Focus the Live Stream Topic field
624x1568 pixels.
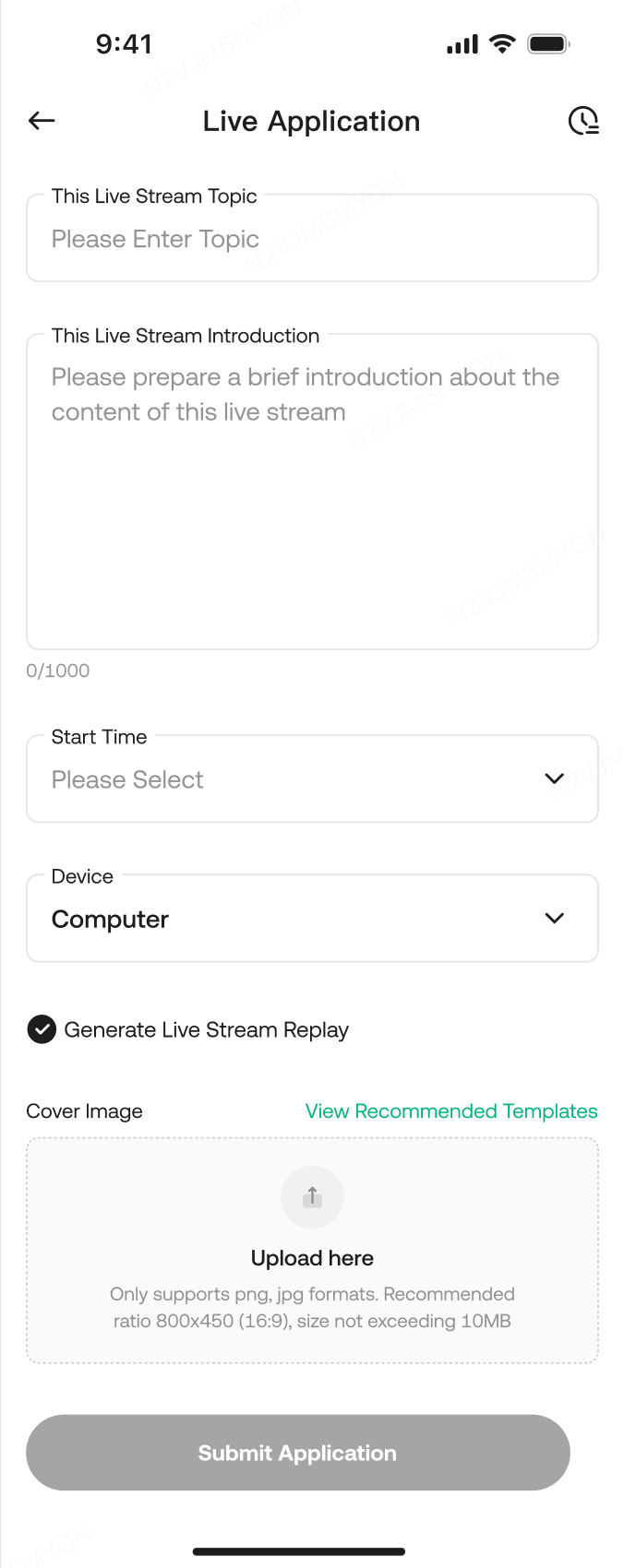(x=312, y=240)
